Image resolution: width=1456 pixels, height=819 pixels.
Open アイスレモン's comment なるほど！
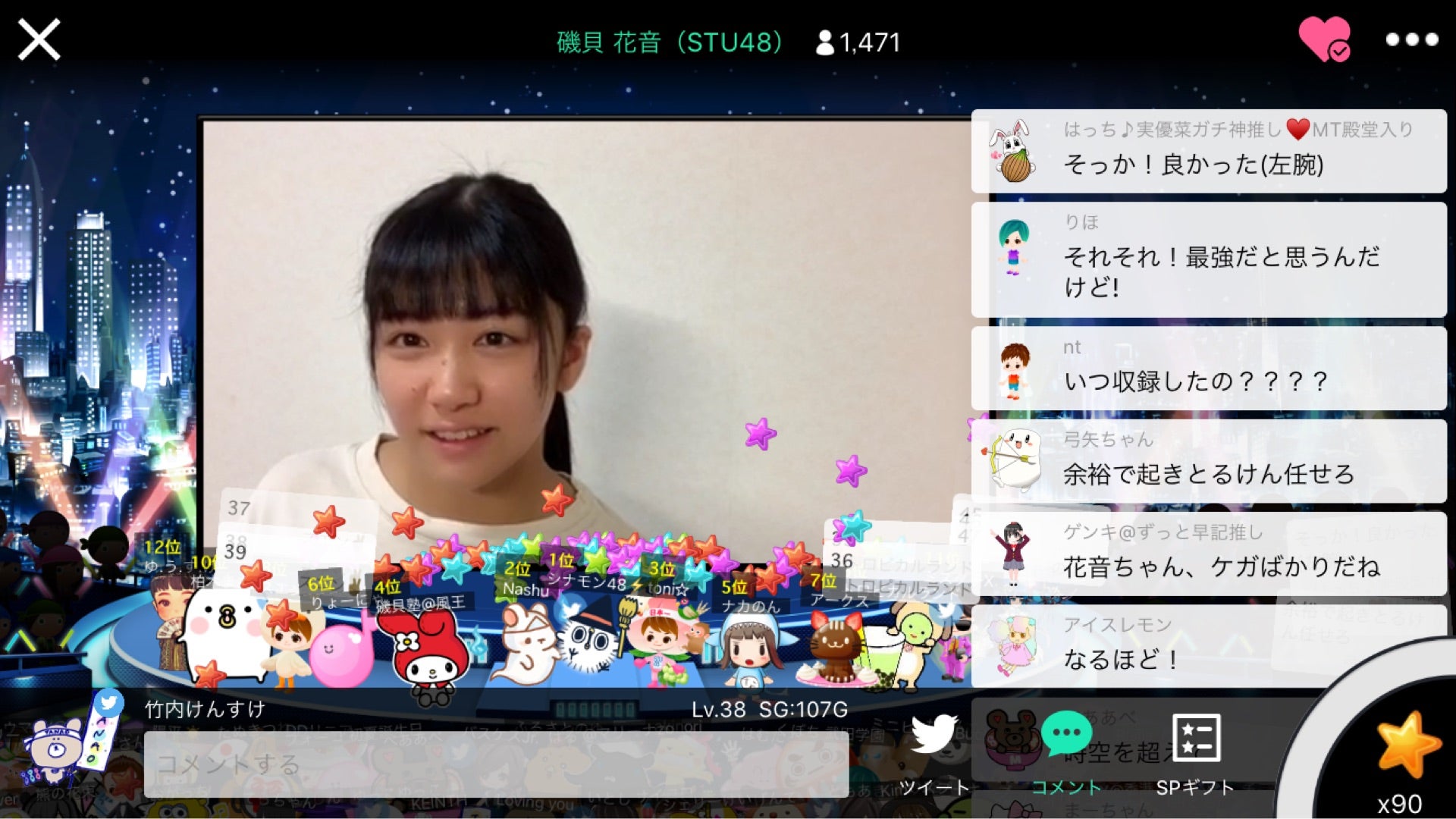coord(1208,646)
